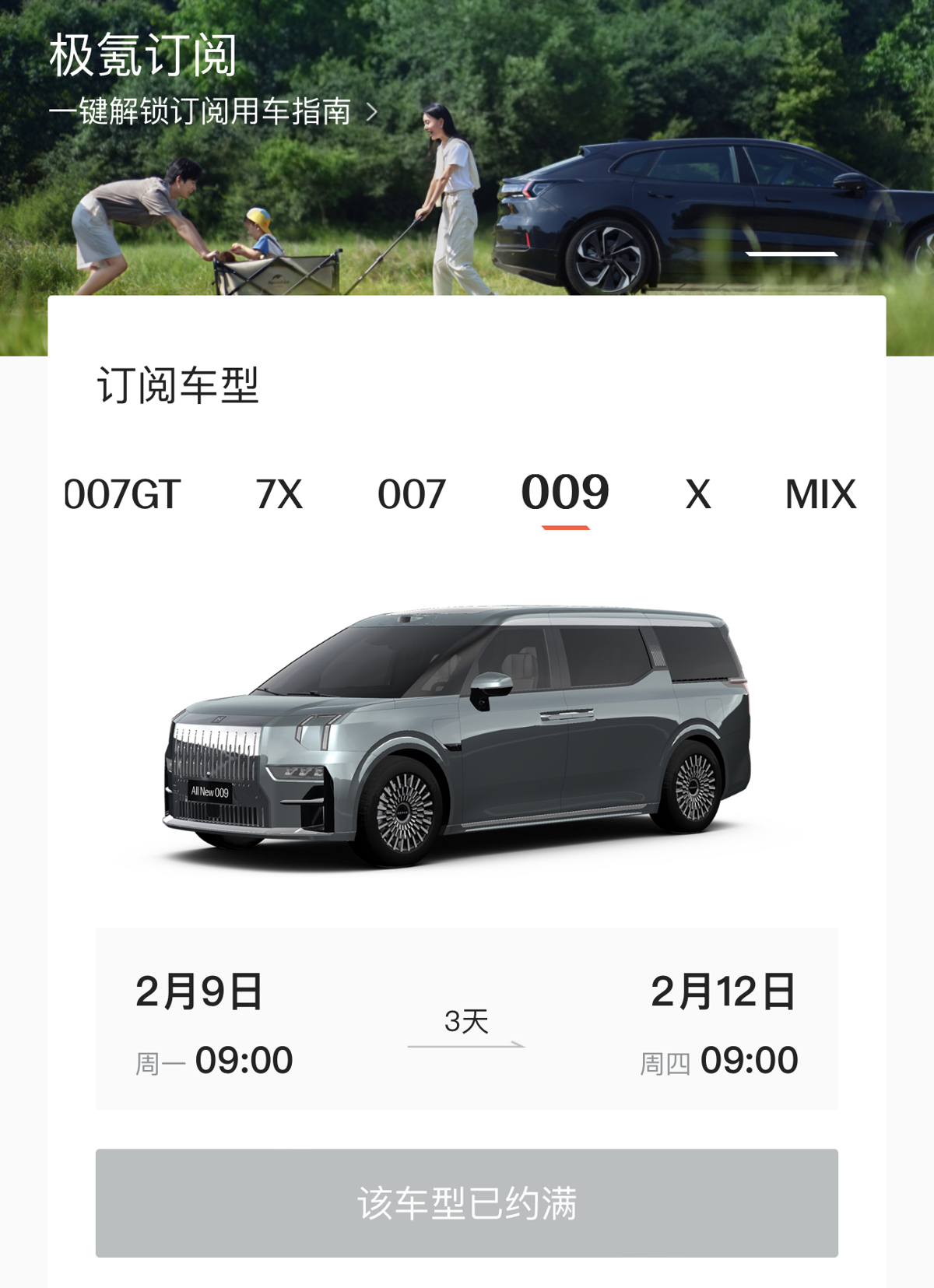This screenshot has height=1288, width=934.
Task: Switch to the 007GT model tab
Action: tap(122, 494)
